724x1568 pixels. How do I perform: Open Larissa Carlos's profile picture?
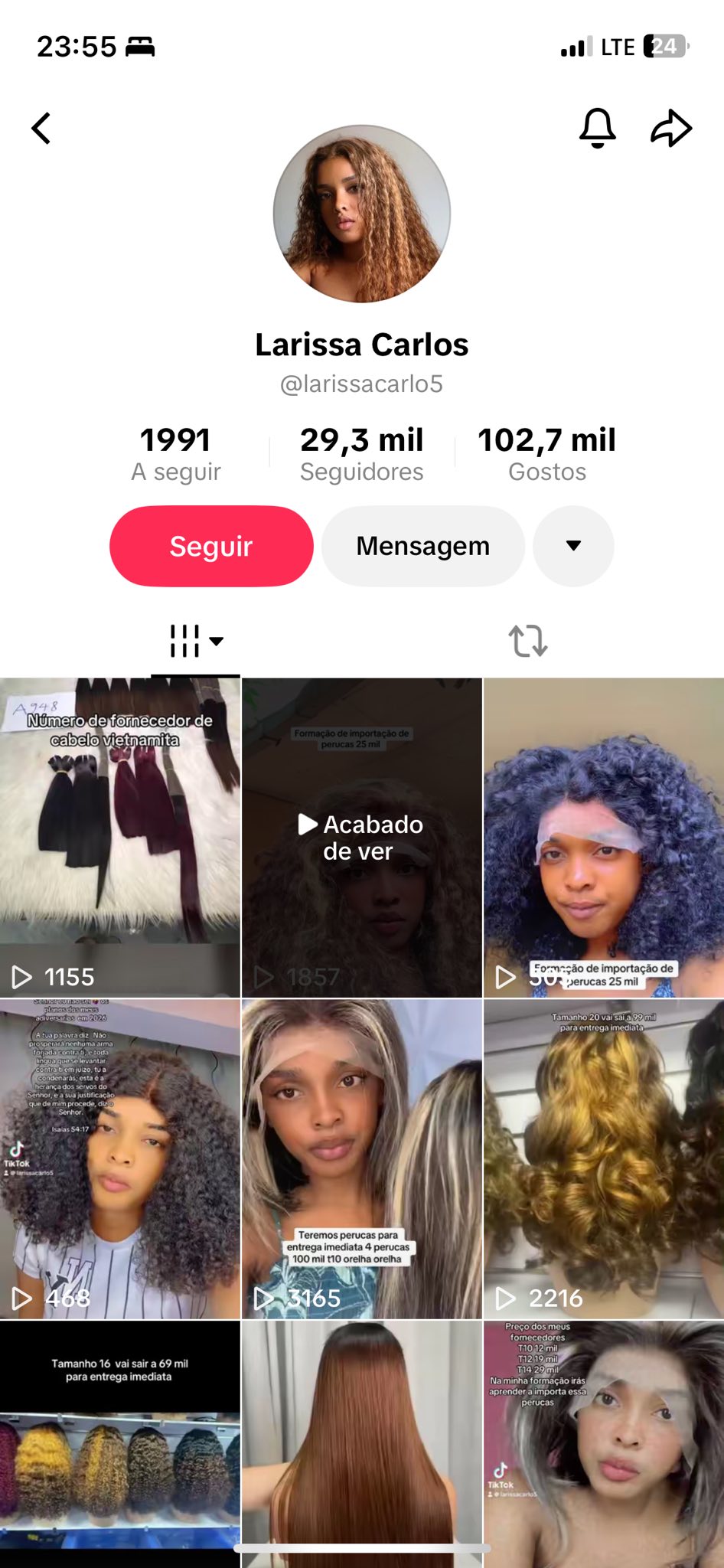point(362,214)
